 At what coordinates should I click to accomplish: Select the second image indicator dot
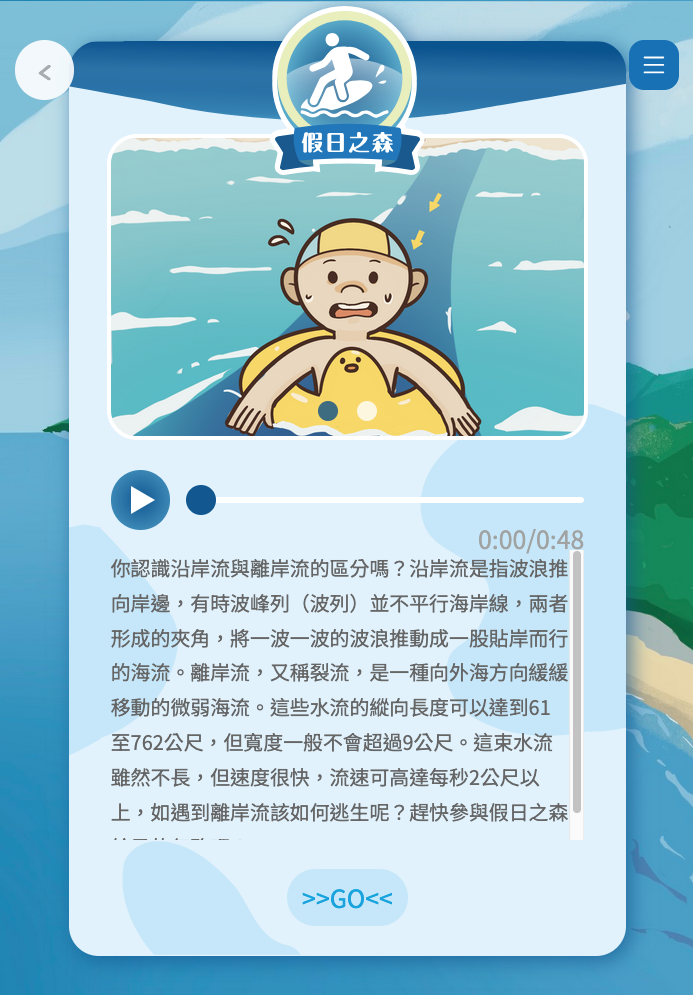(367, 411)
